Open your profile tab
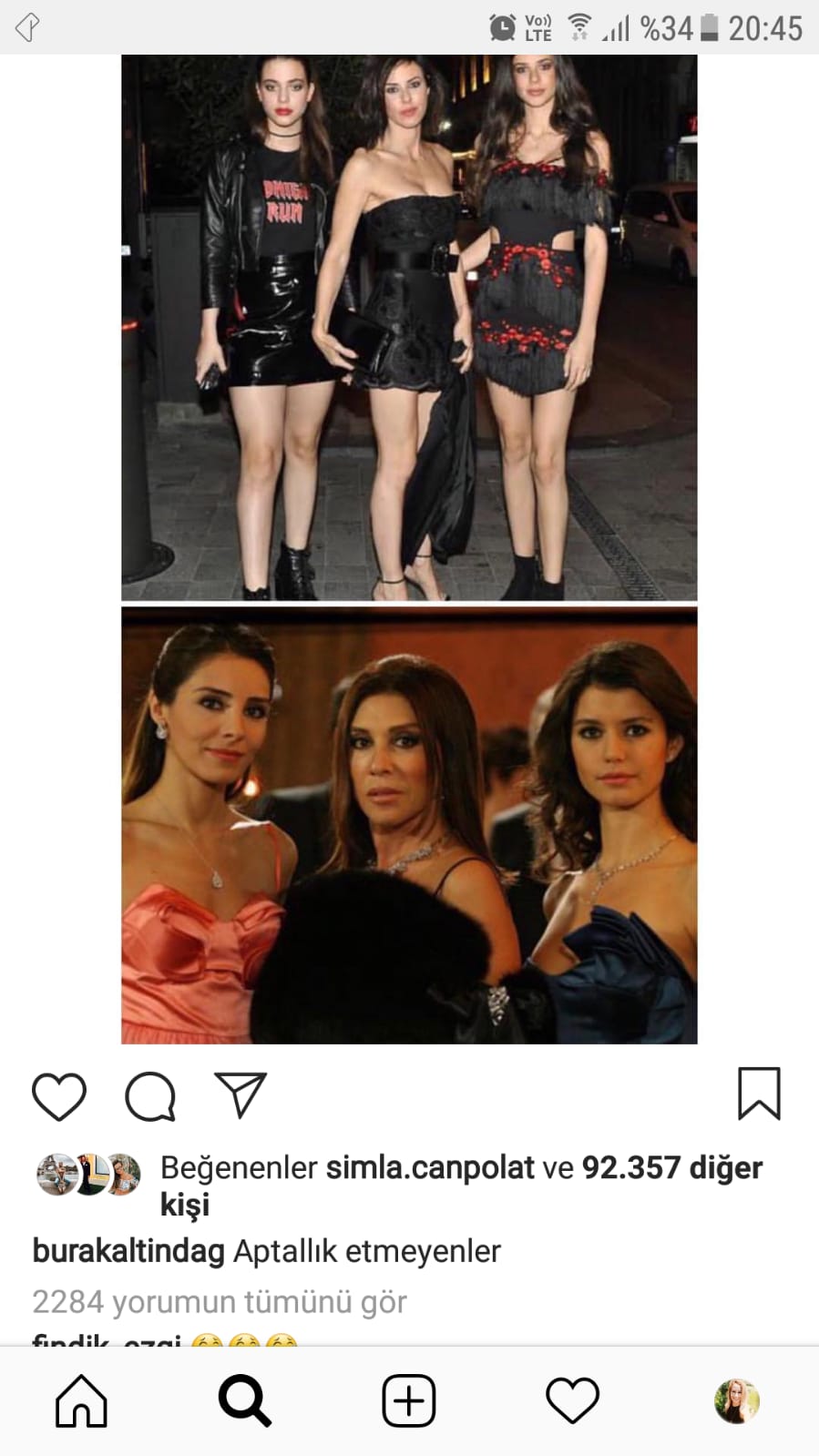 coord(736,1400)
